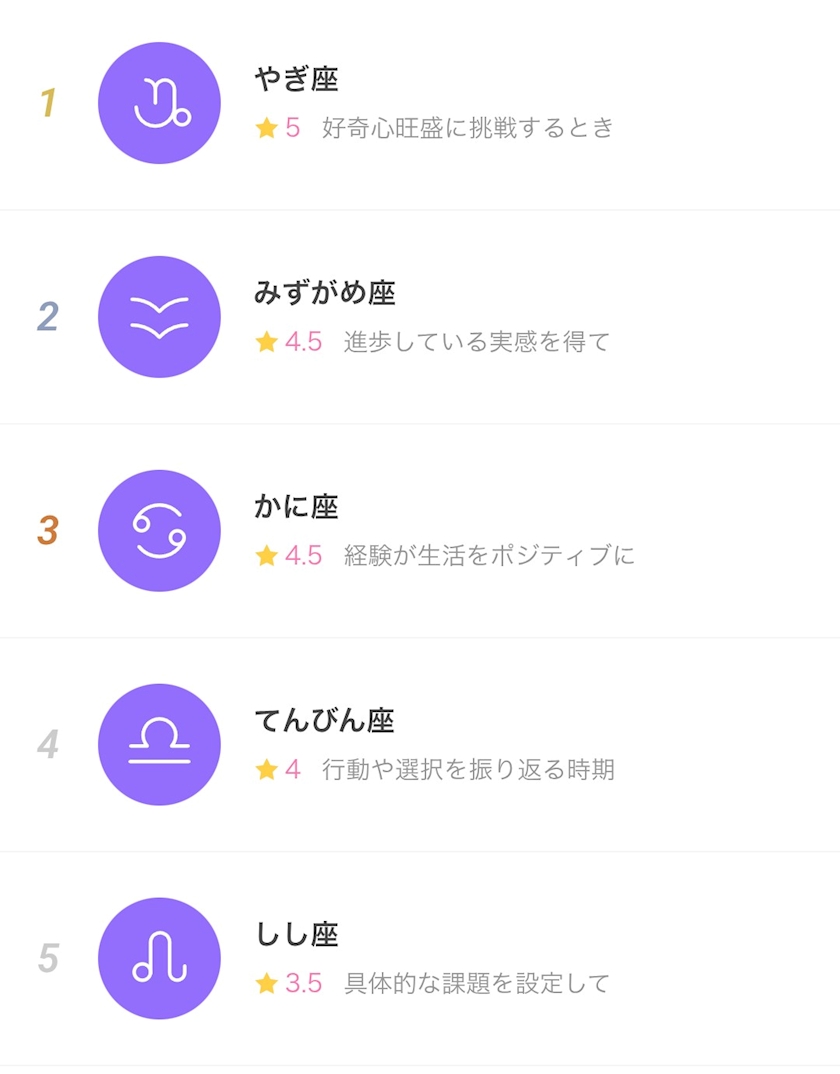Tap the しし座 ranking entry
This screenshot has height=1074, width=840.
point(420,958)
